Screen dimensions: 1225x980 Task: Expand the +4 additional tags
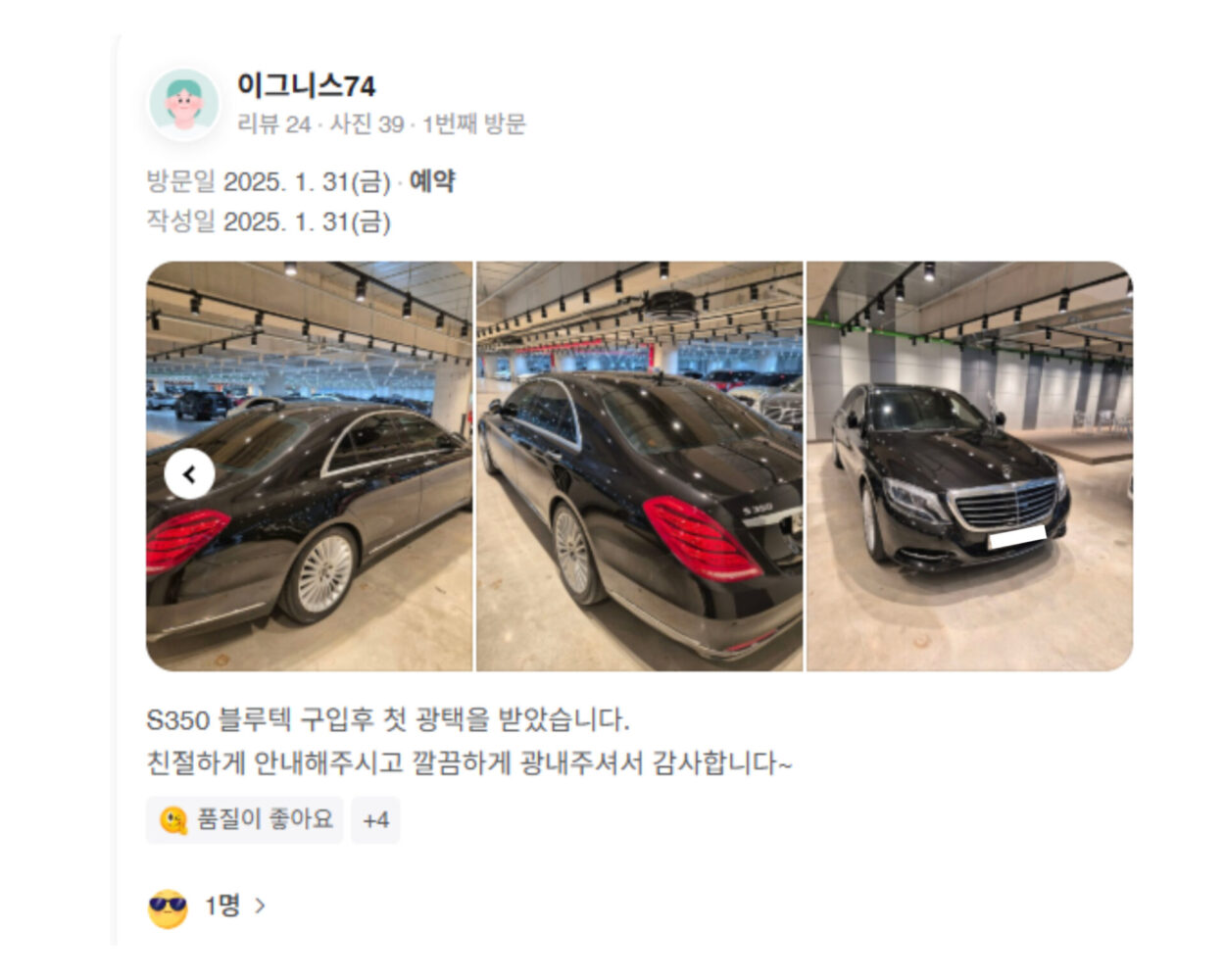[x=376, y=820]
